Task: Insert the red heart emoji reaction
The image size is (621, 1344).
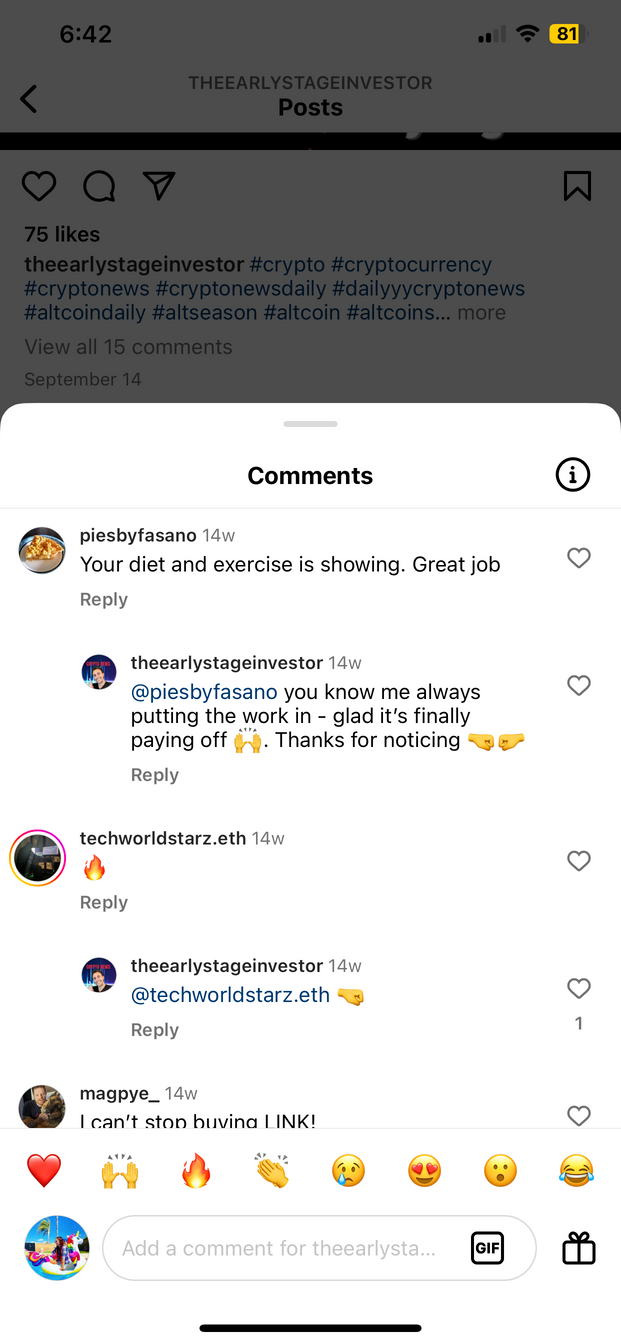Action: 44,1170
